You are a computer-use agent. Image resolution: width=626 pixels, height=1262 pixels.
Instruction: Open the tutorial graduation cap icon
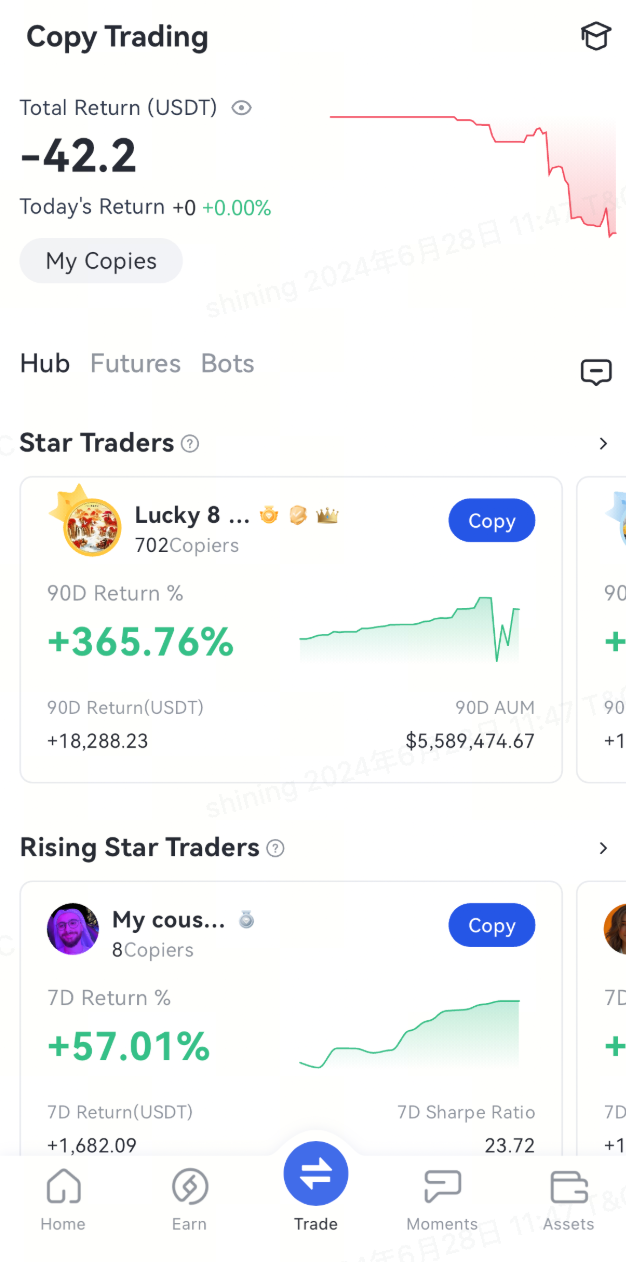tap(596, 37)
